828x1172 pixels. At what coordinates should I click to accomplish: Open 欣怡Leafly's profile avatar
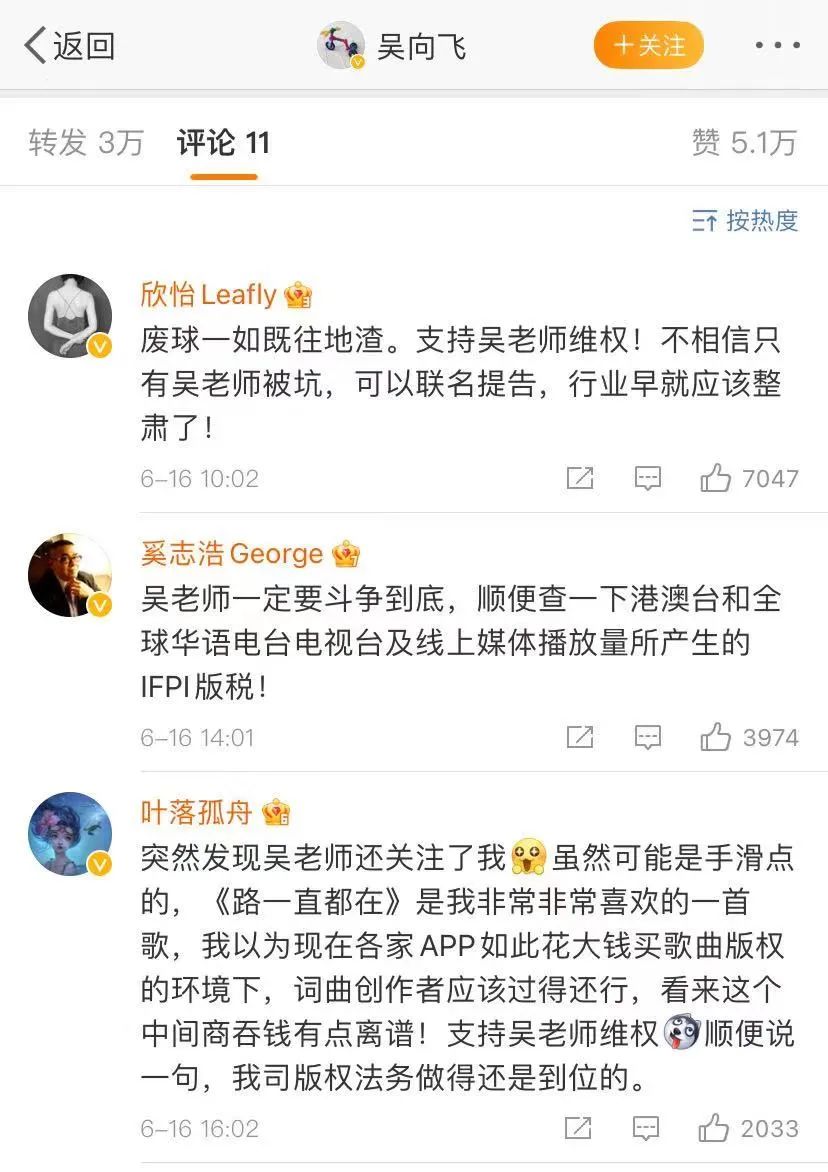click(x=69, y=316)
